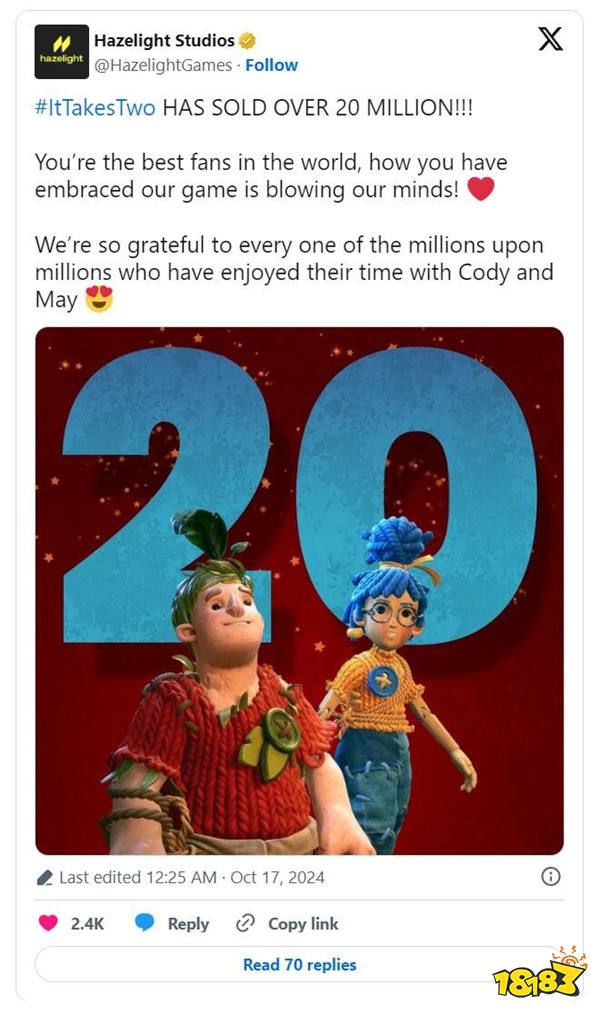Image resolution: width=600 pixels, height=1014 pixels.
Task: Copy link to the tweet
Action: point(287,923)
